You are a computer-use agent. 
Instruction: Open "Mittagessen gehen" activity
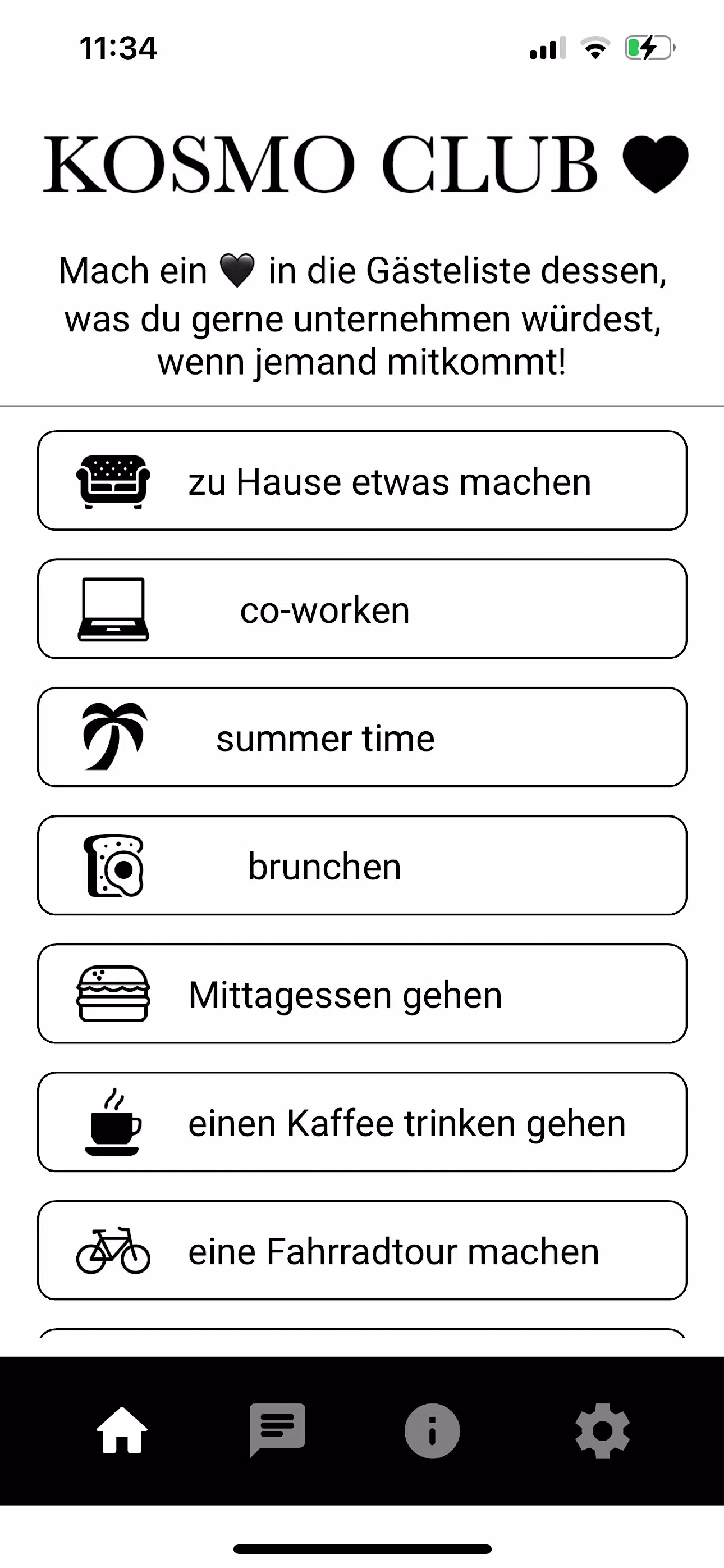tap(362, 994)
